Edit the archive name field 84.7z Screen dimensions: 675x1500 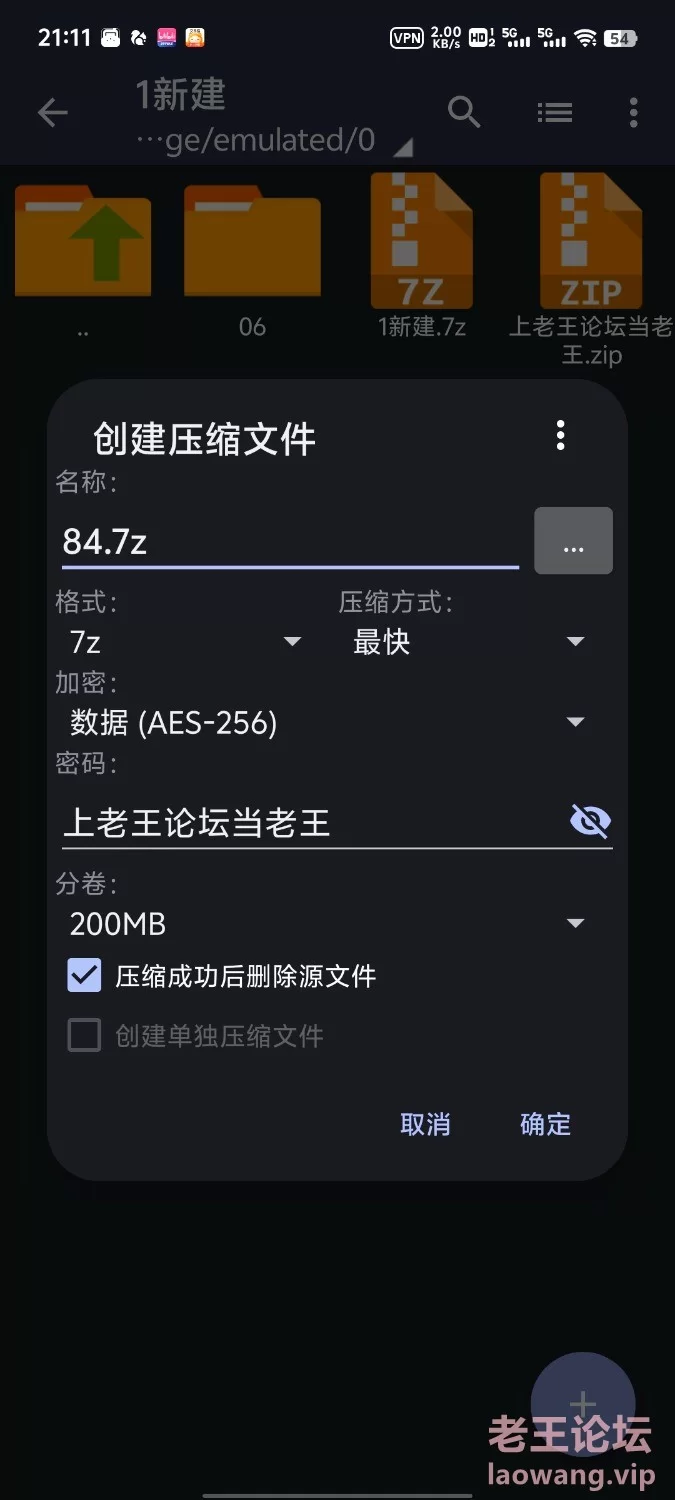(290, 542)
